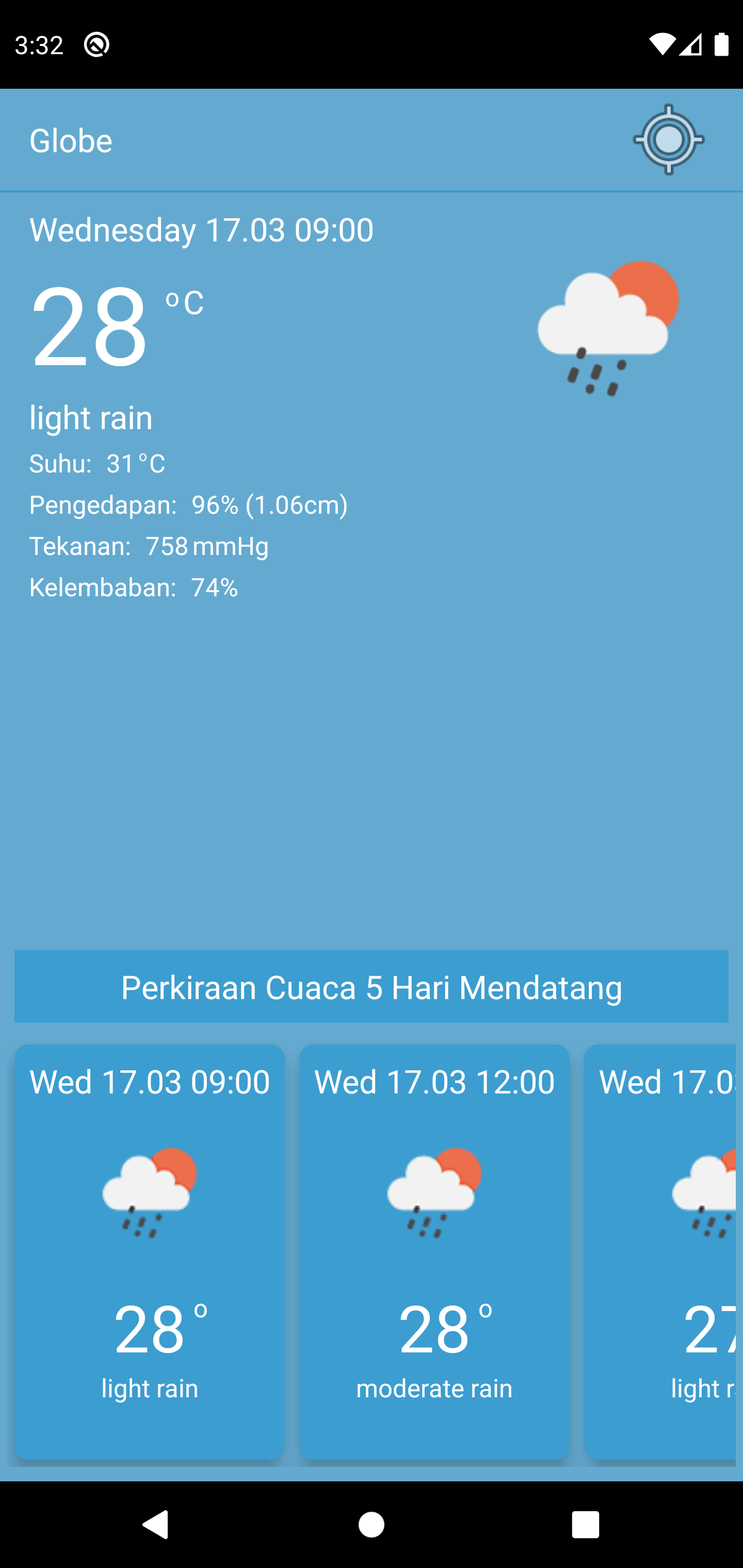This screenshot has width=743, height=1568.
Task: Go back with the system back button
Action: [x=156, y=1524]
